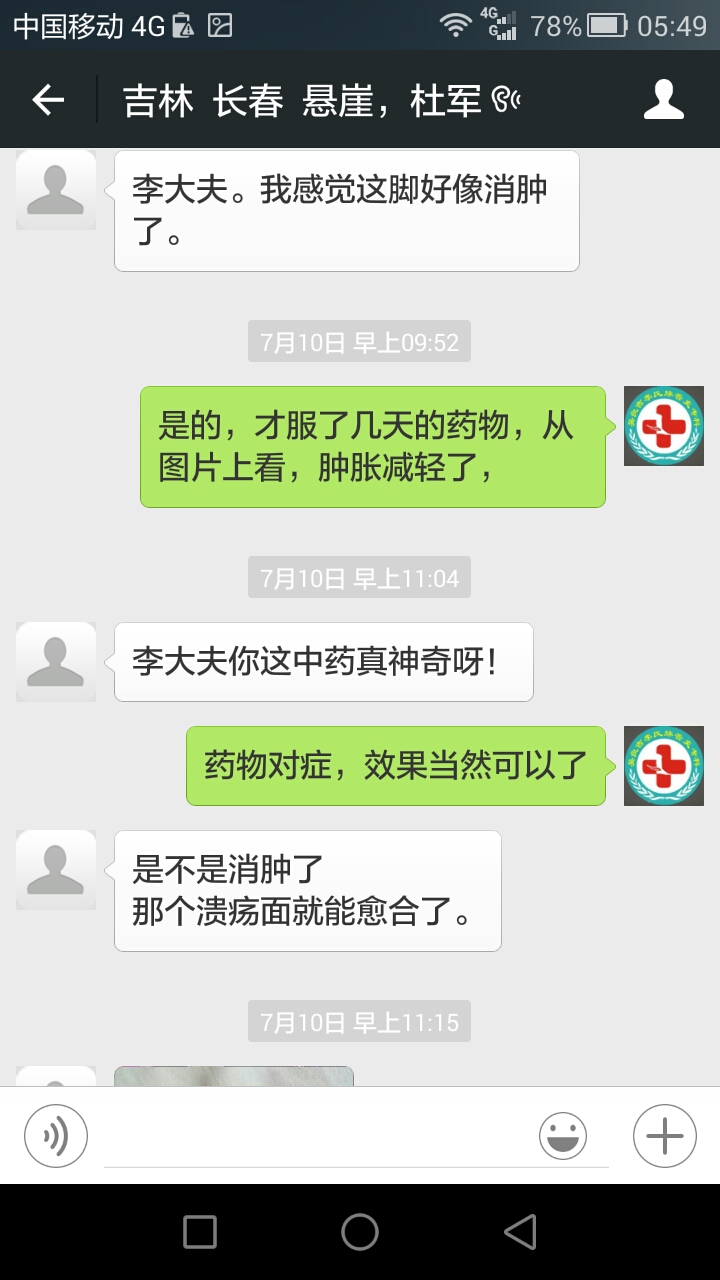Open the image message at the bottom
This screenshot has width=720, height=1280.
[x=234, y=1076]
